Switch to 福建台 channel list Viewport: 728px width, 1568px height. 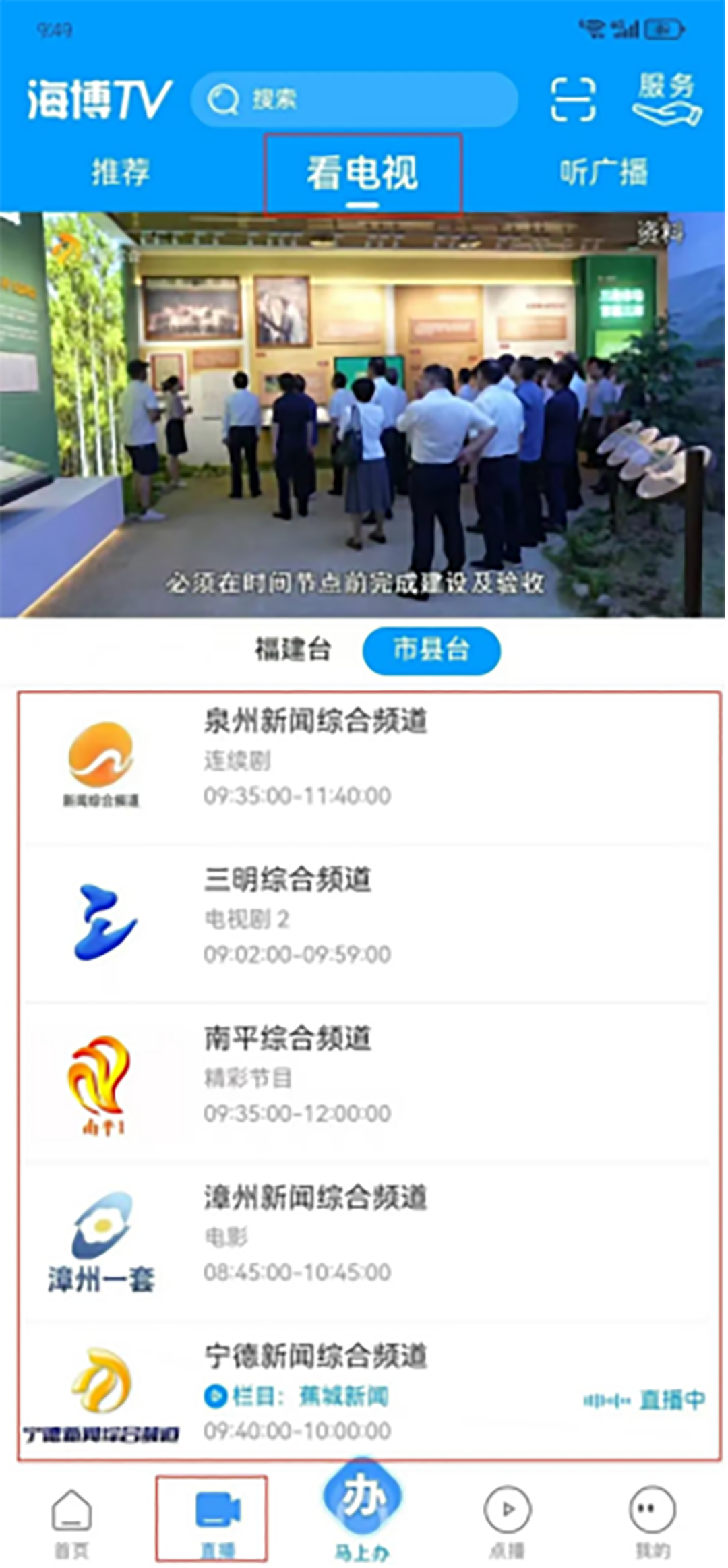[293, 650]
